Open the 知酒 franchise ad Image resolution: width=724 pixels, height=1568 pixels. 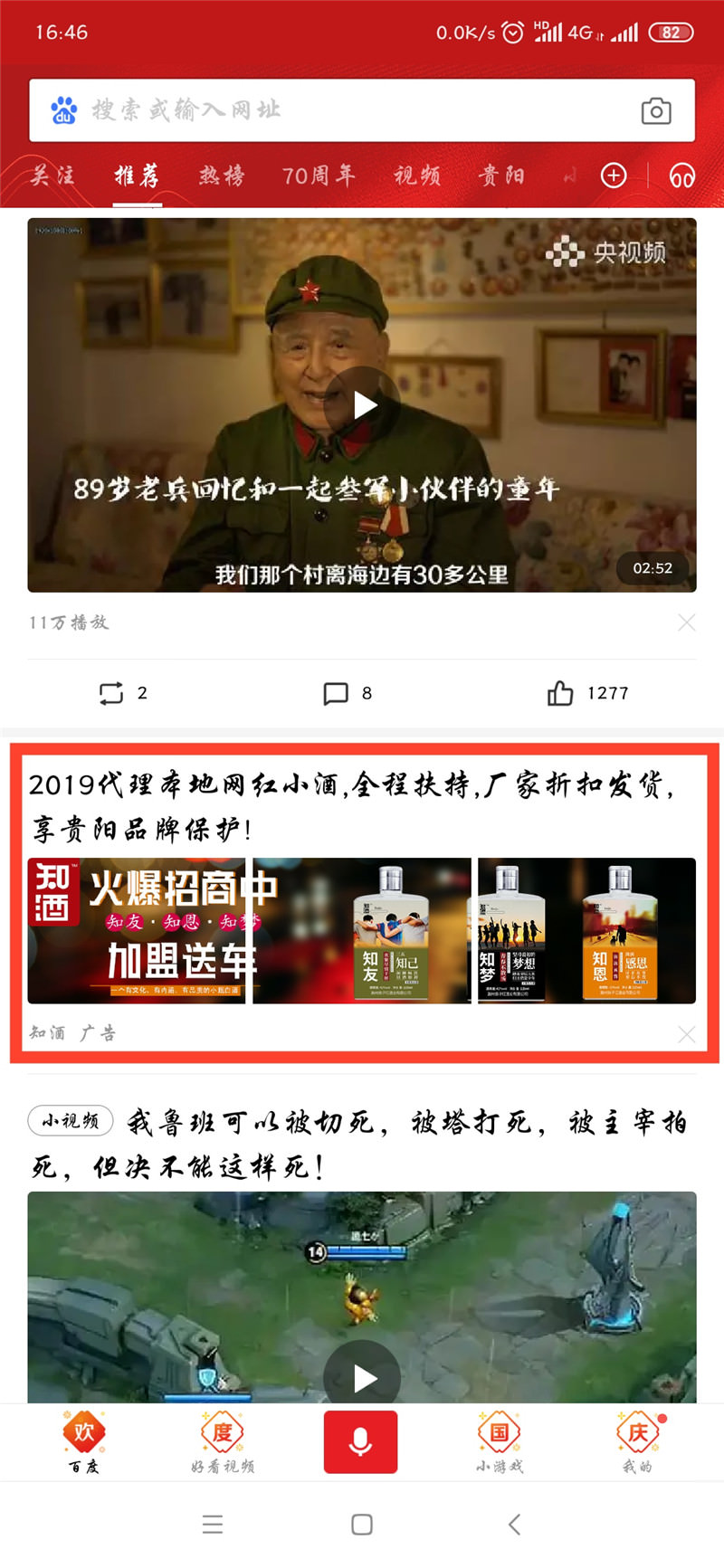[362, 930]
